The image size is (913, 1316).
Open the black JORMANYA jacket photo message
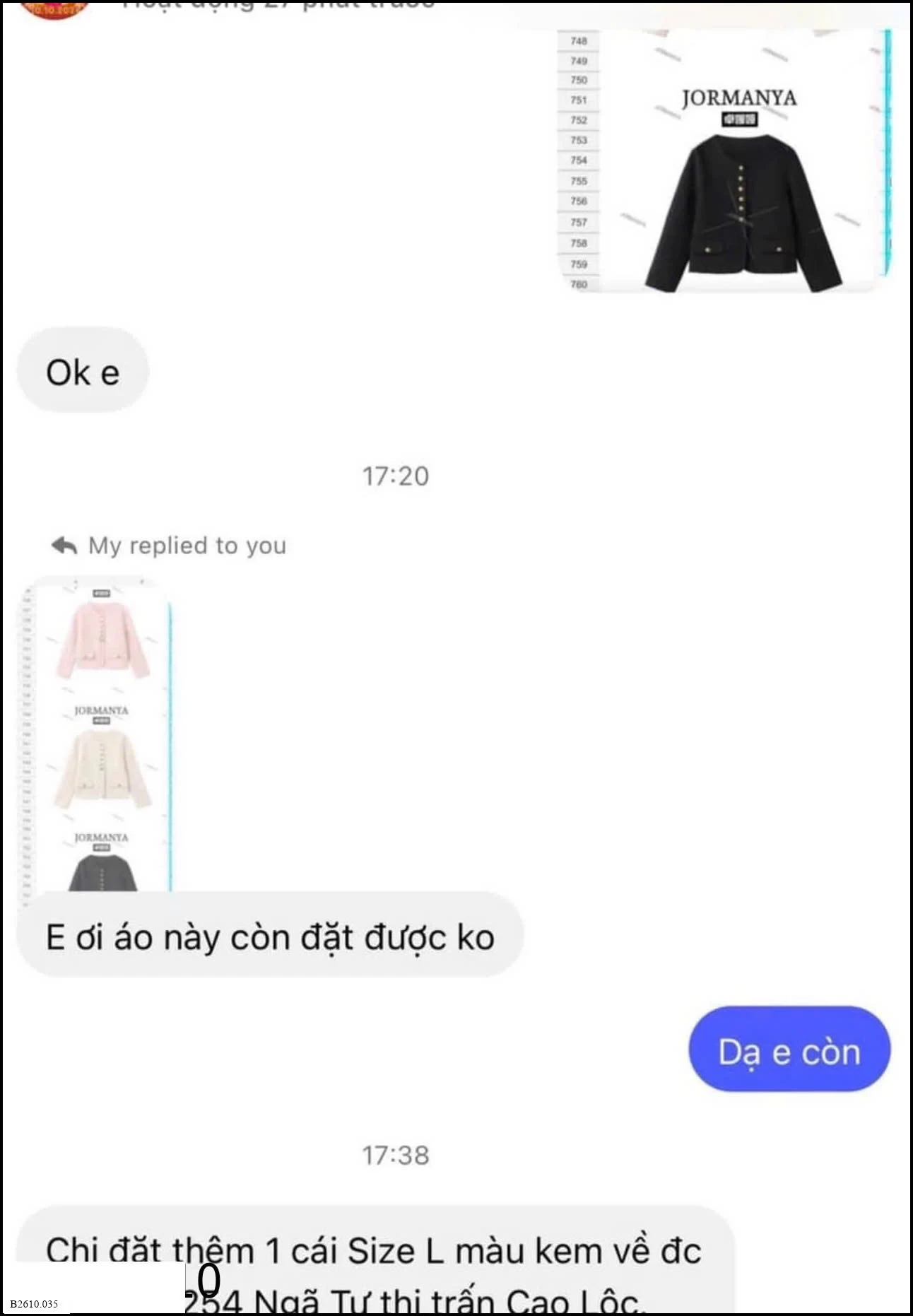pyautogui.click(x=723, y=161)
